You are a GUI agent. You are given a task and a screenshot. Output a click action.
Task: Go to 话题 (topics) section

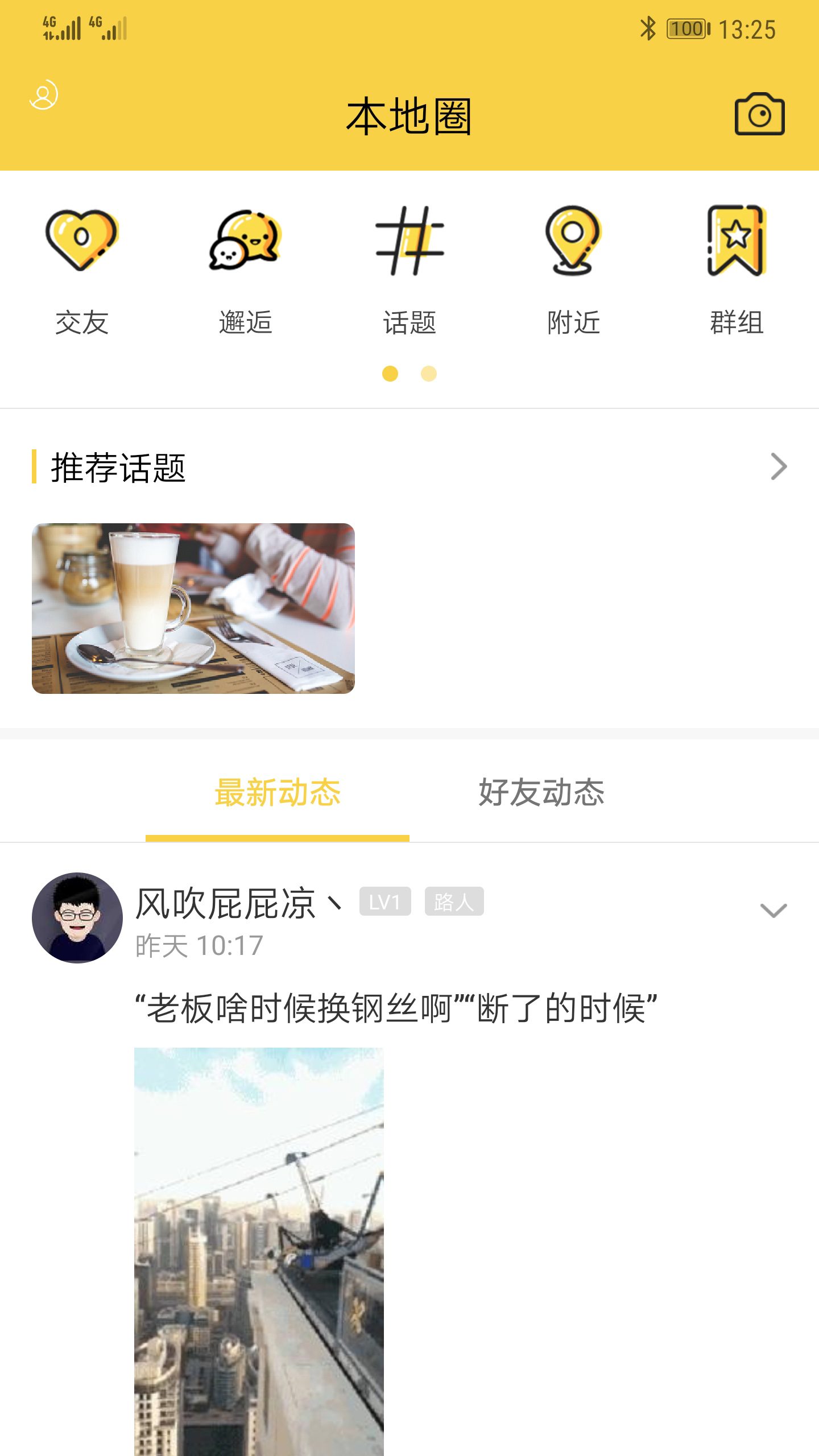point(409,270)
